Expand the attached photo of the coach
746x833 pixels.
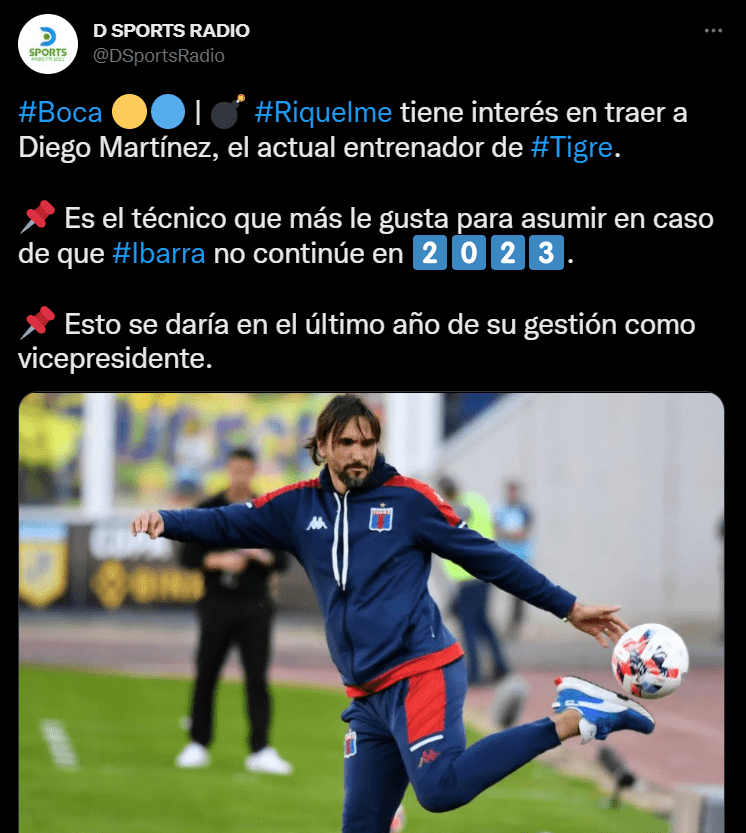point(371,612)
